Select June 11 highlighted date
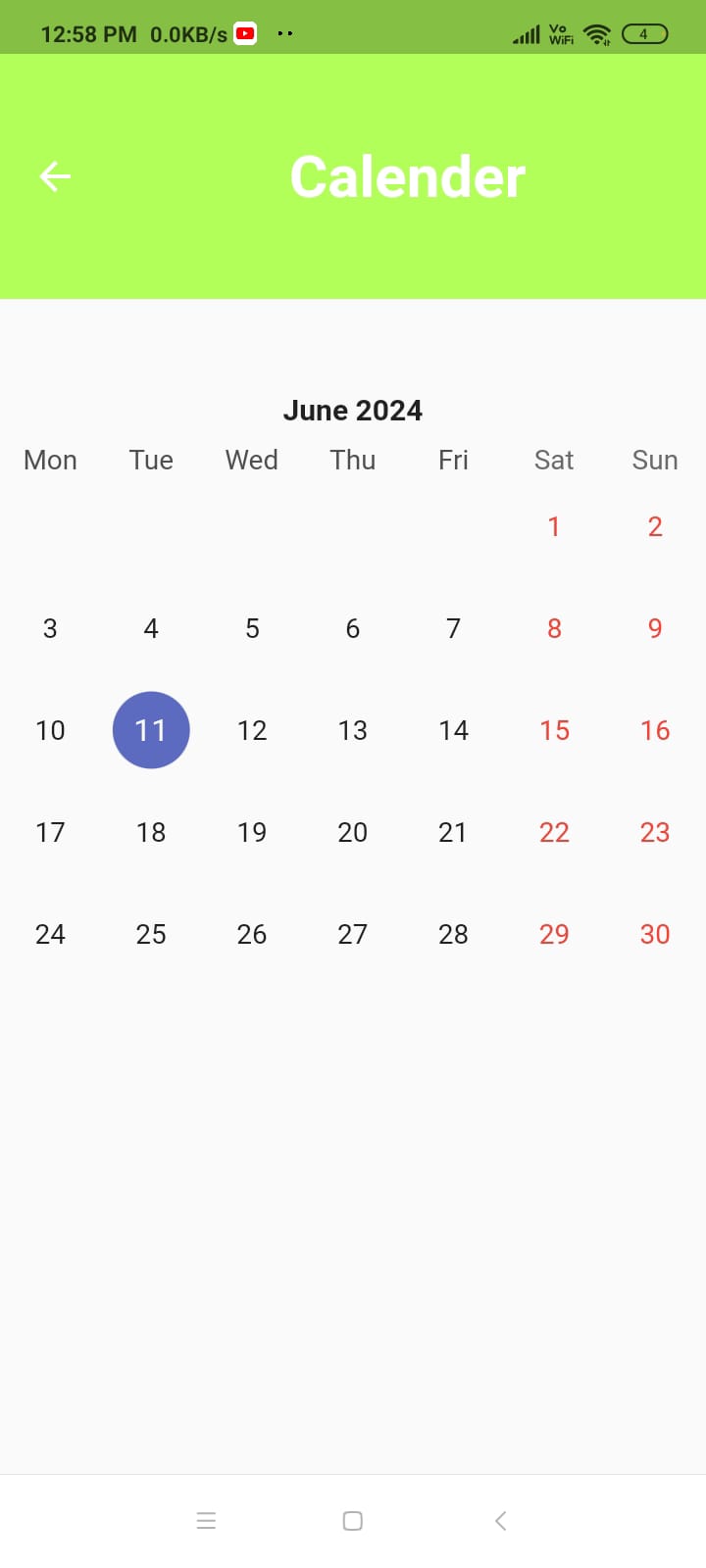 (151, 730)
